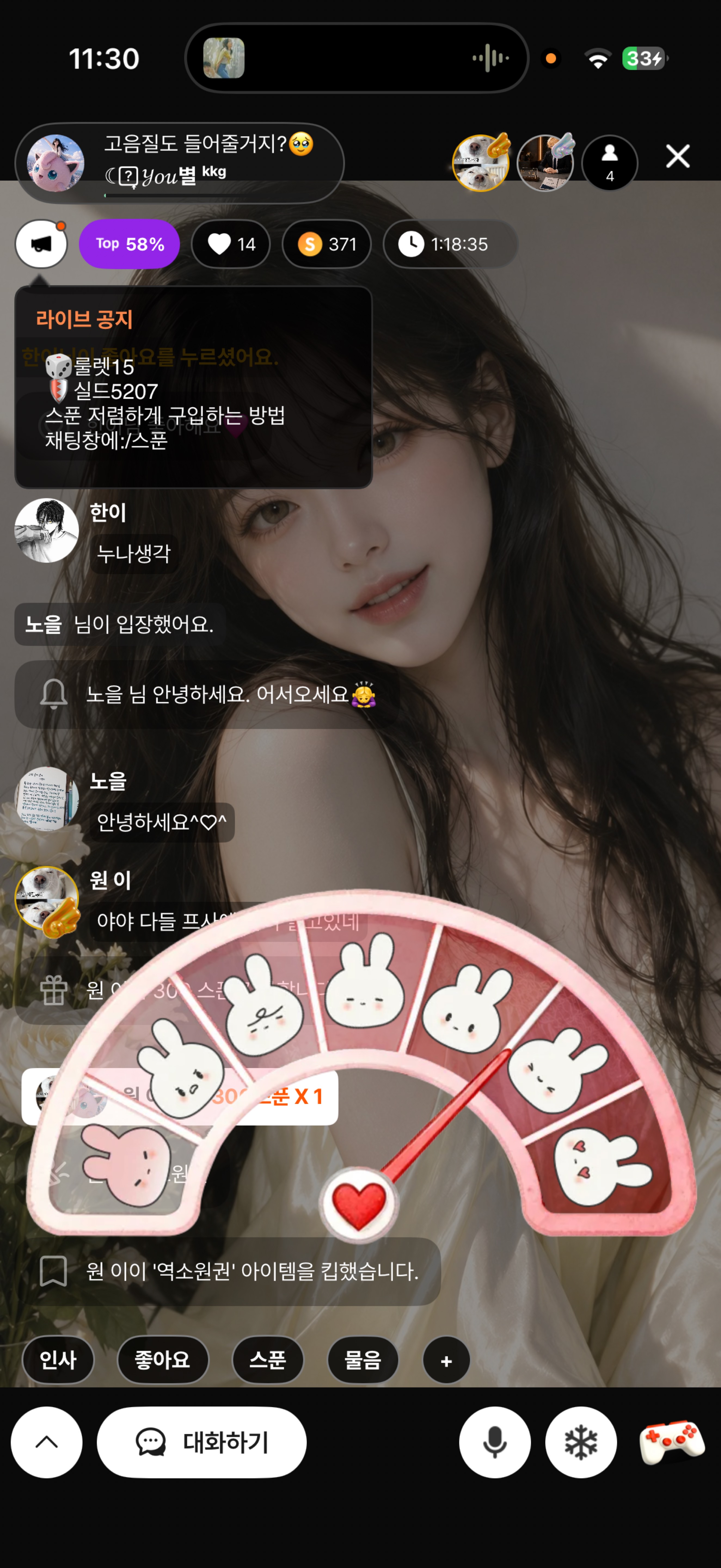Select the 스푼 quick message chip
This screenshot has height=1568, width=721.
tap(268, 1360)
